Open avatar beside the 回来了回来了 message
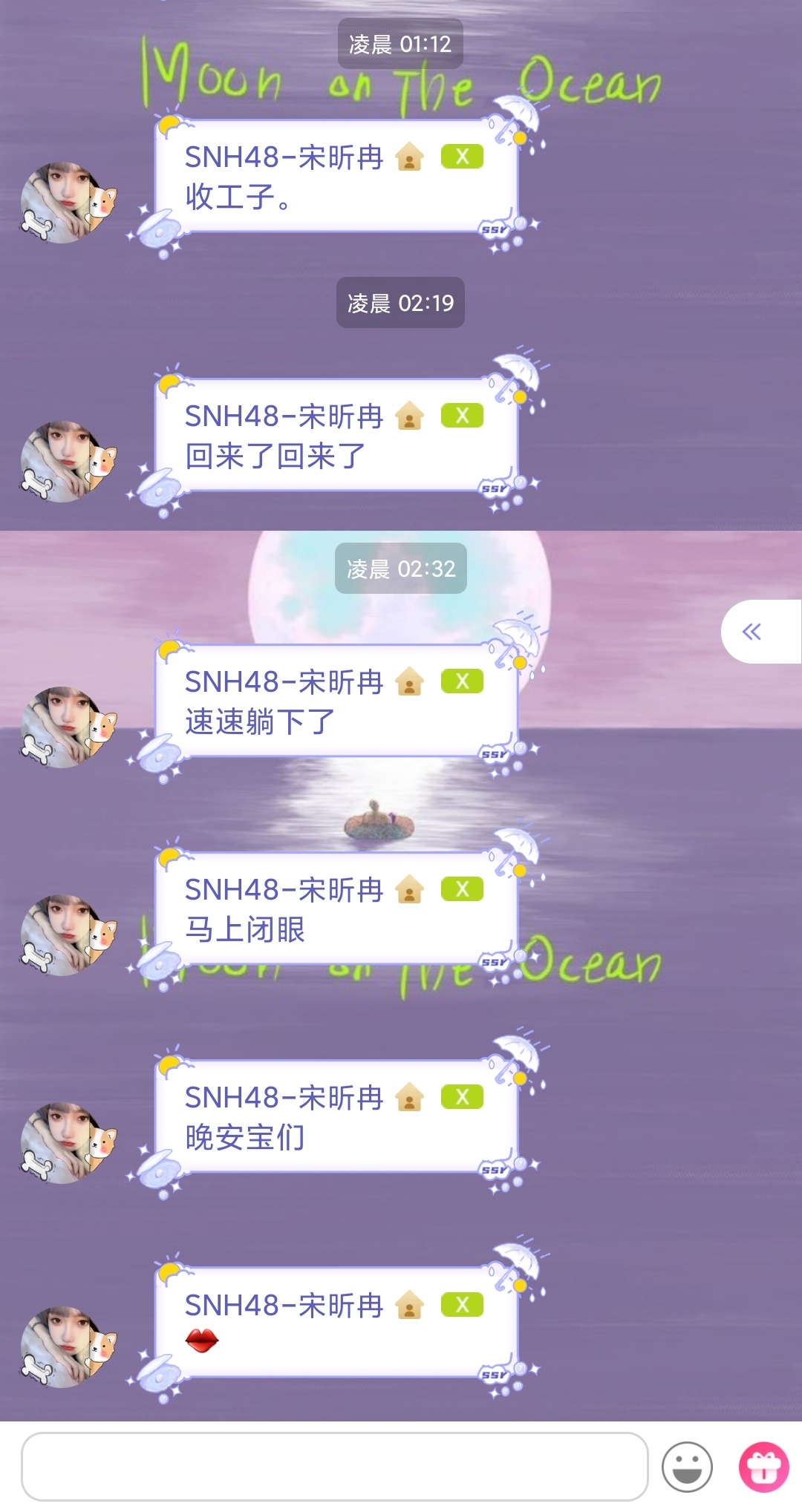The image size is (802, 1512). pos(67,462)
